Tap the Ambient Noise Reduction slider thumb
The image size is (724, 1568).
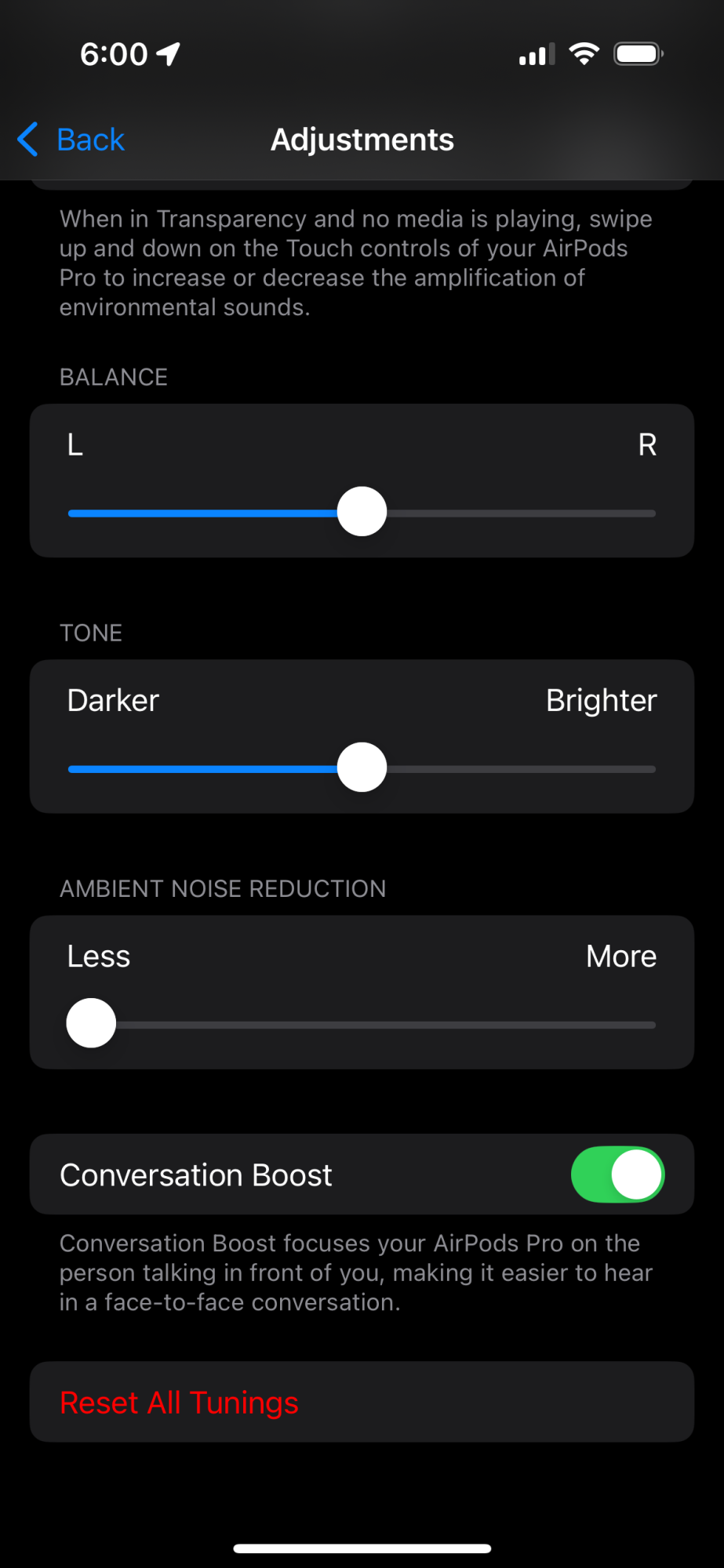(x=92, y=1023)
